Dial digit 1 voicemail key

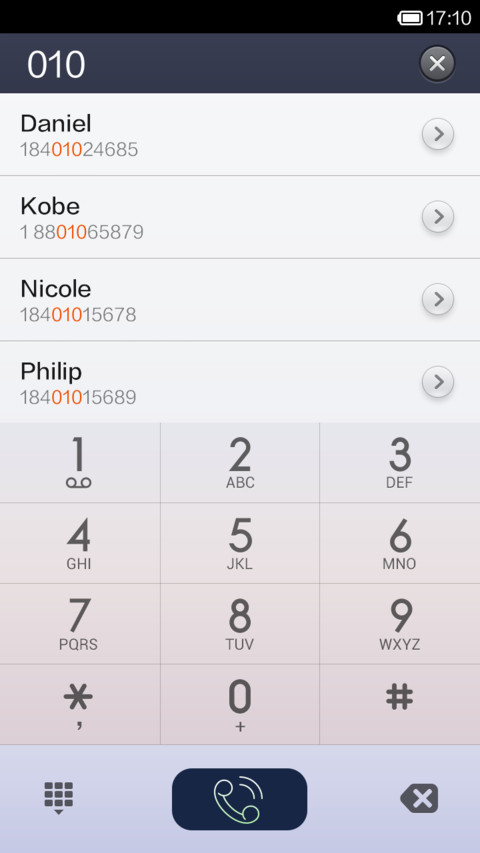79,462
